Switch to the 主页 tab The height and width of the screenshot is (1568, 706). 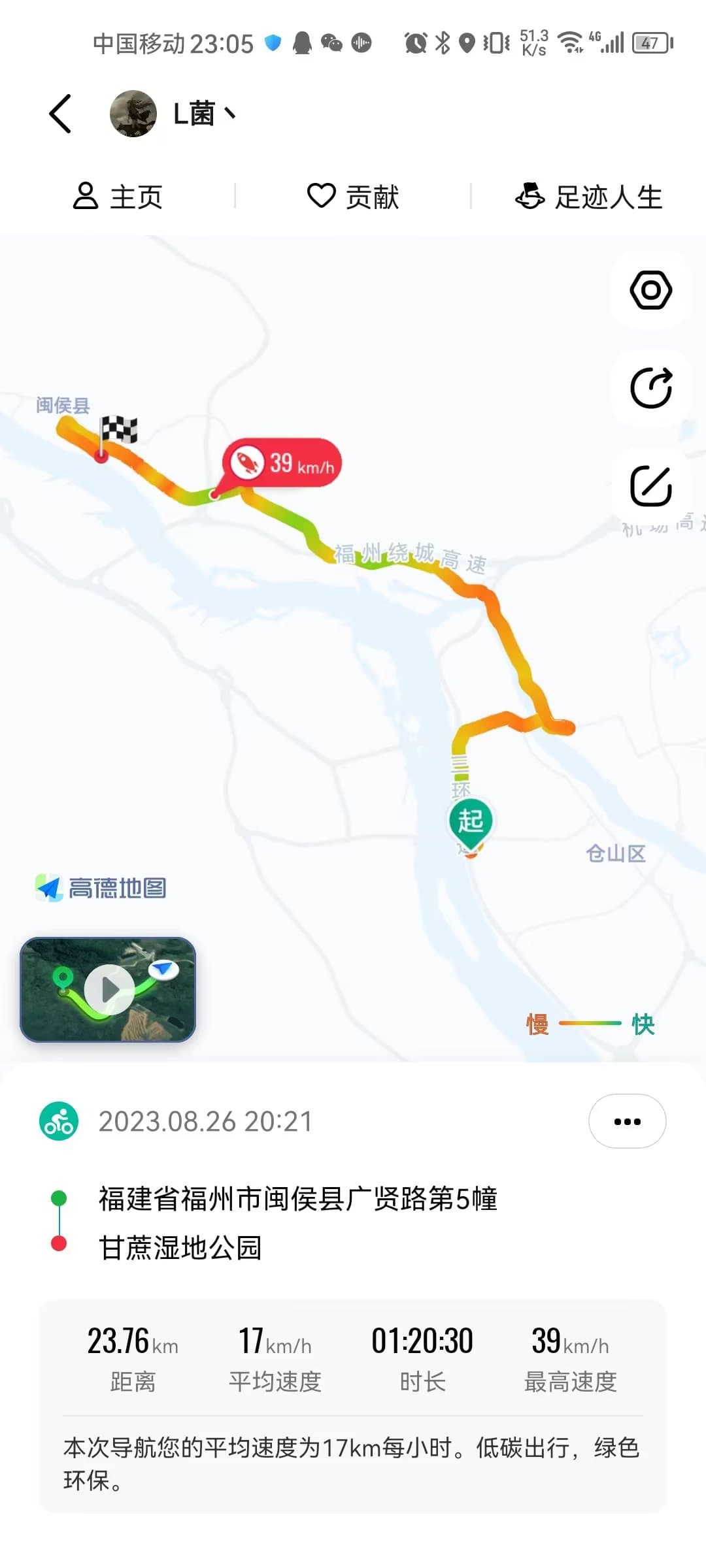pos(118,196)
